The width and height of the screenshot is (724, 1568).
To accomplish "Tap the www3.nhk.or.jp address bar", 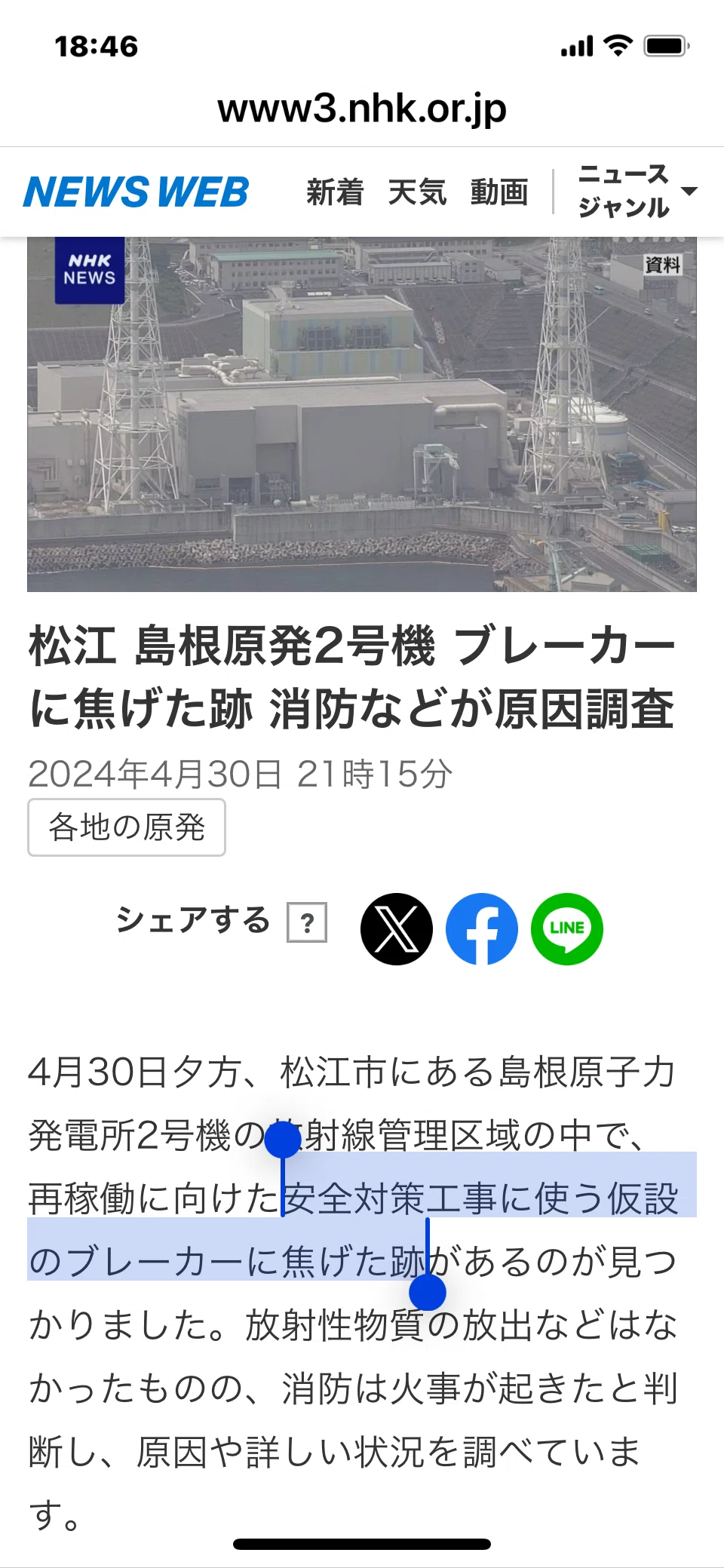I will coord(362,109).
